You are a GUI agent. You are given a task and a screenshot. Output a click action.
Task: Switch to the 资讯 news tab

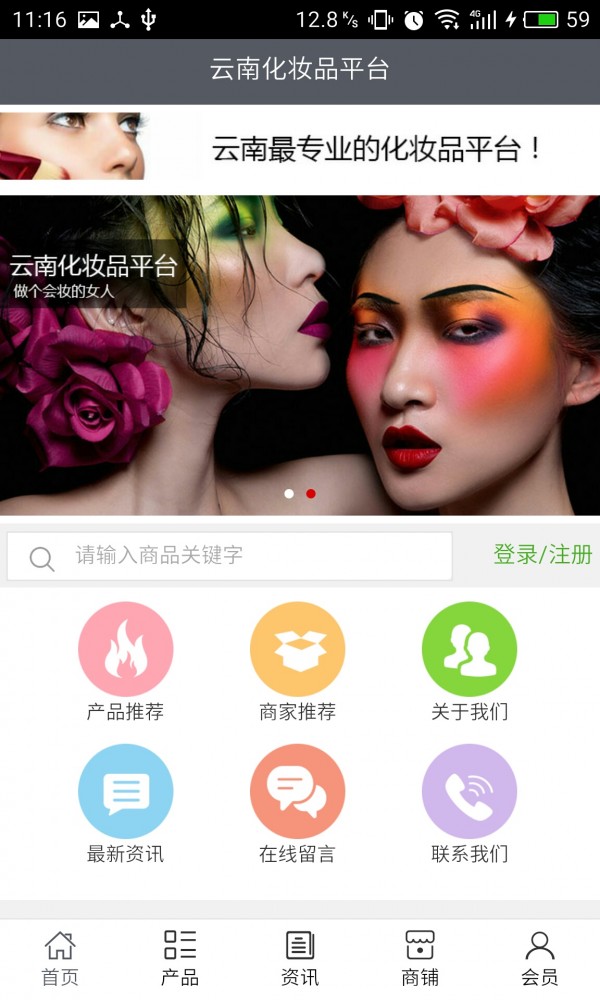tap(300, 958)
